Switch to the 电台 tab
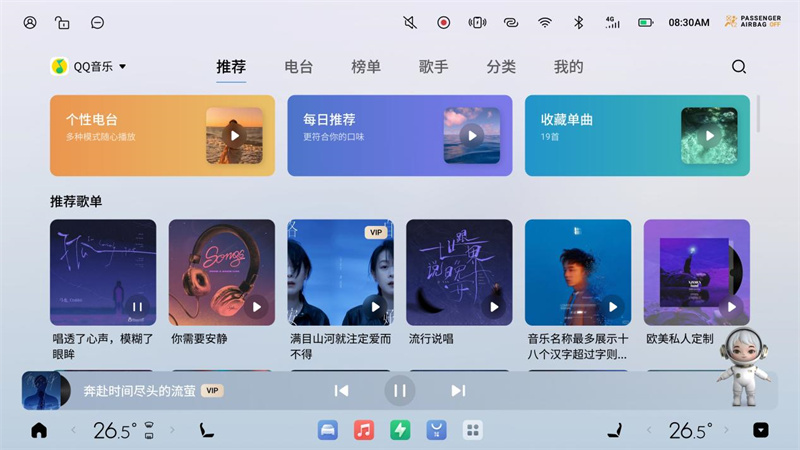The image size is (800, 450). [x=299, y=67]
